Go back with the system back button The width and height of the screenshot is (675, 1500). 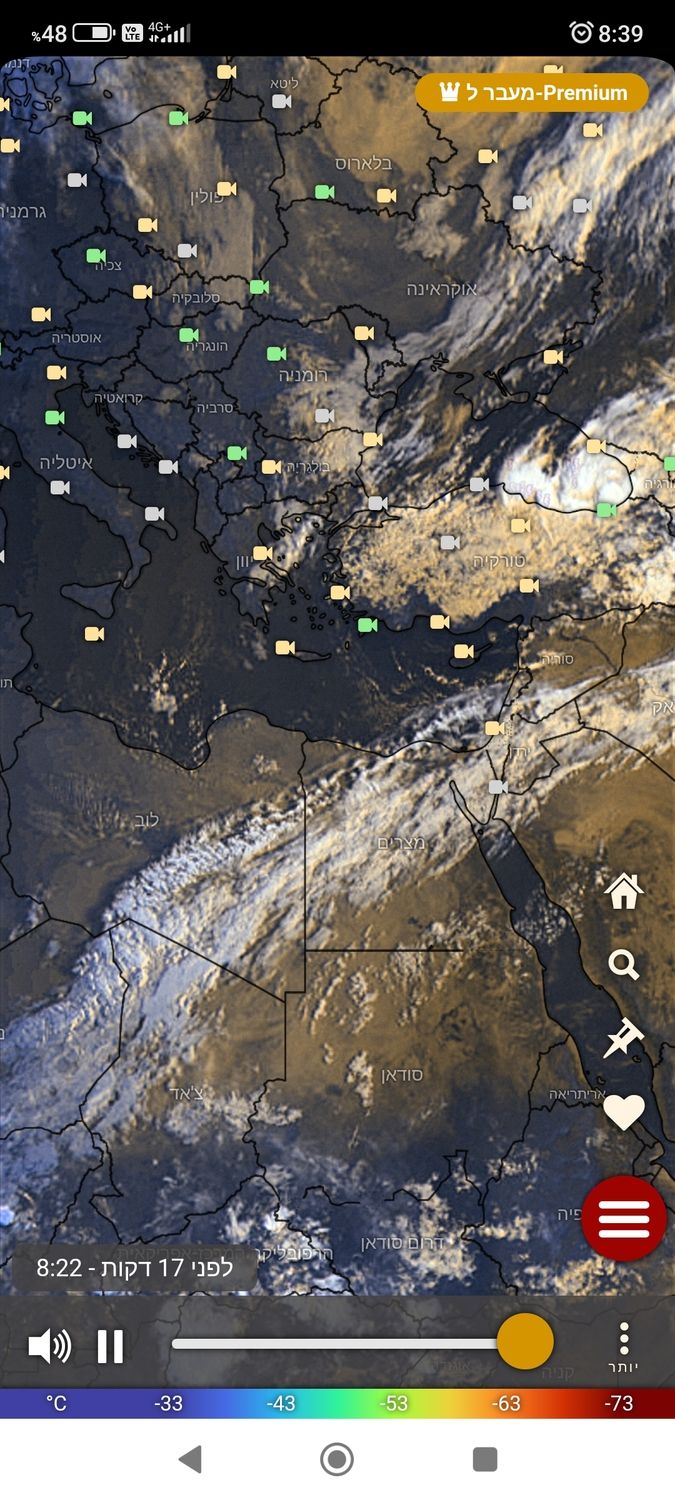click(x=190, y=1459)
